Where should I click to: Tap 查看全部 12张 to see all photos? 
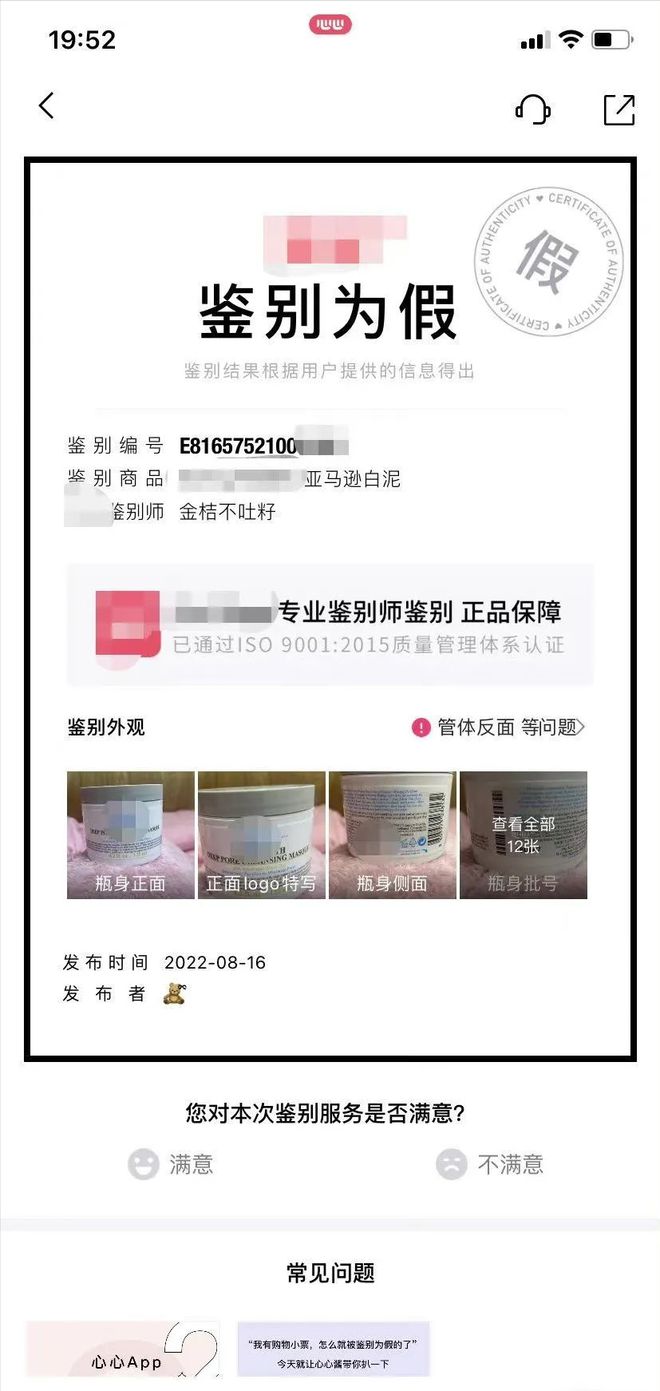coord(523,835)
